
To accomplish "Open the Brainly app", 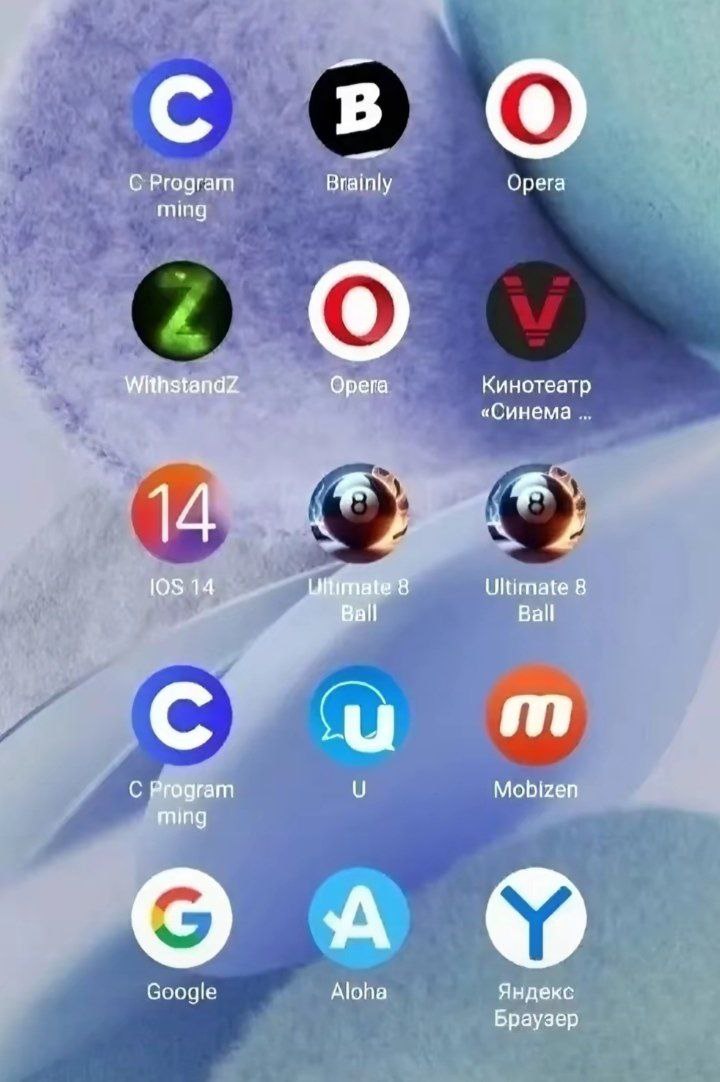I will 359,109.
